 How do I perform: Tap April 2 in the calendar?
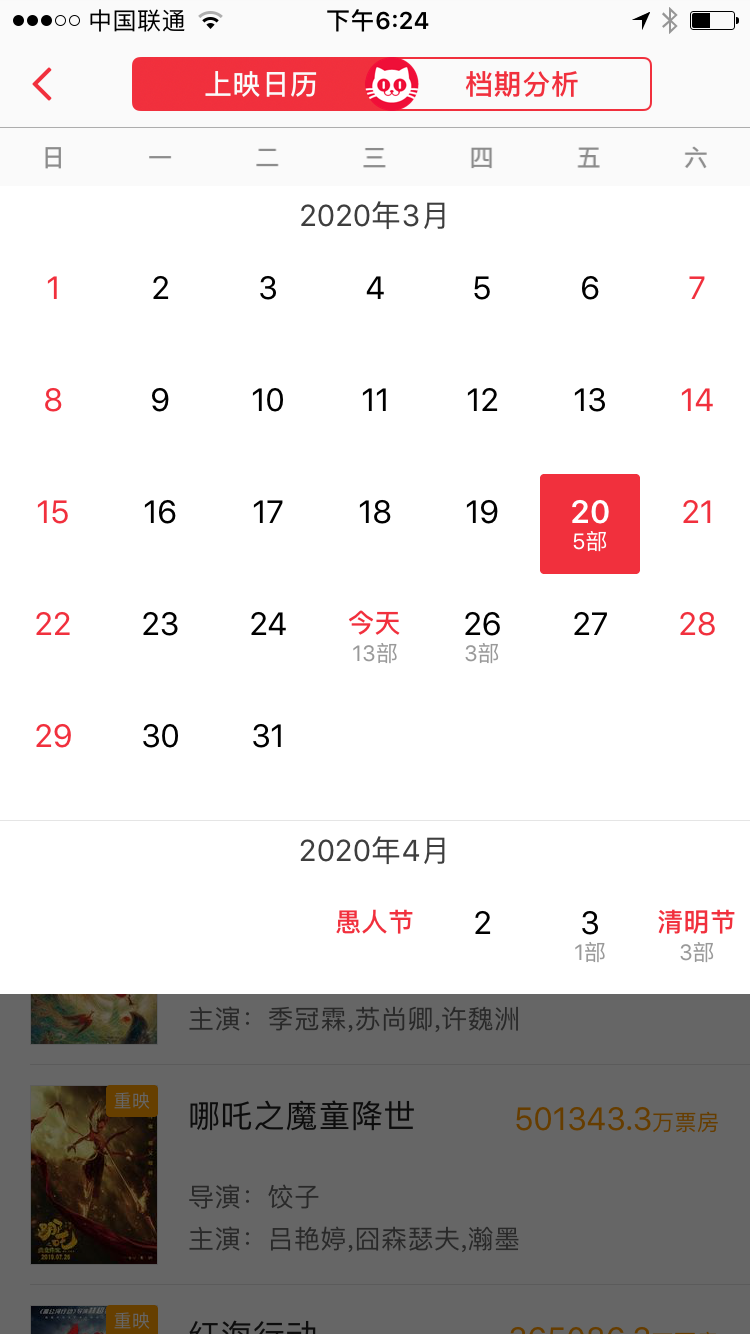pyautogui.click(x=482, y=923)
